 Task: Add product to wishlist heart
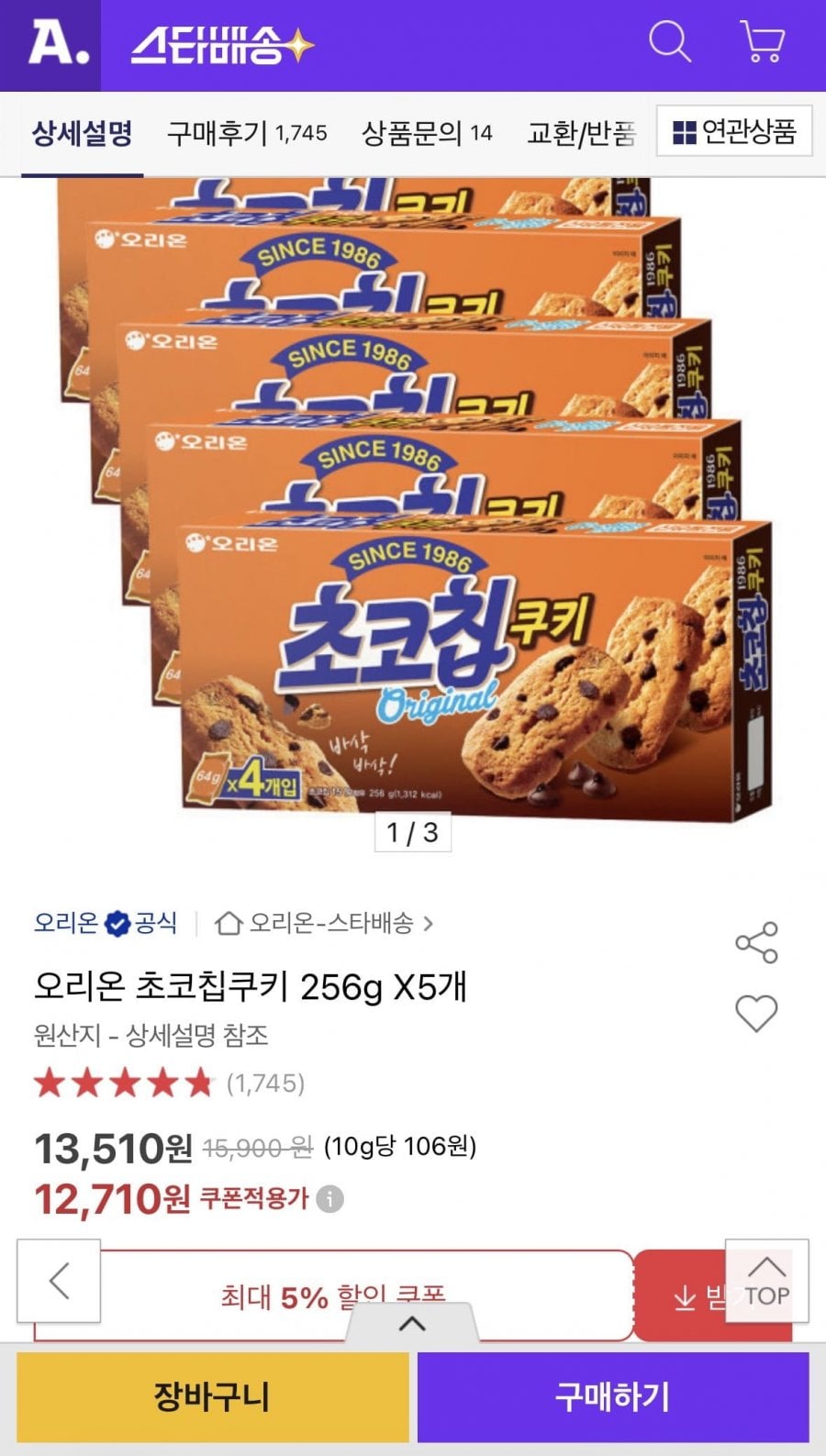pyautogui.click(x=756, y=1014)
